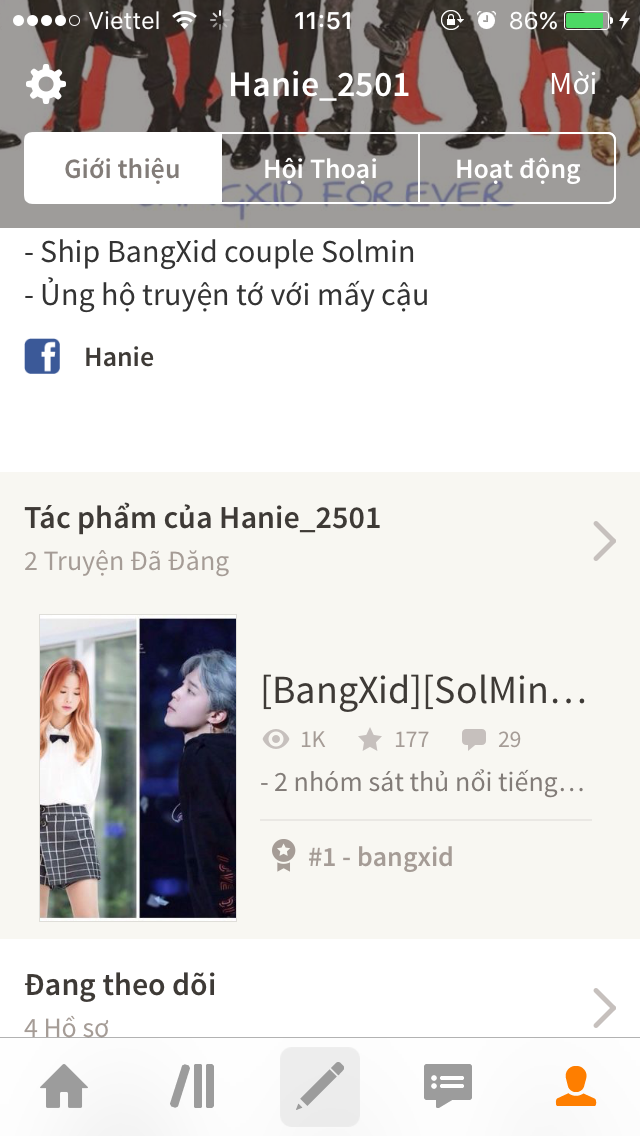Viewport: 640px width, 1136px height.
Task: Tap the Mời invite button
Action: pos(573,84)
